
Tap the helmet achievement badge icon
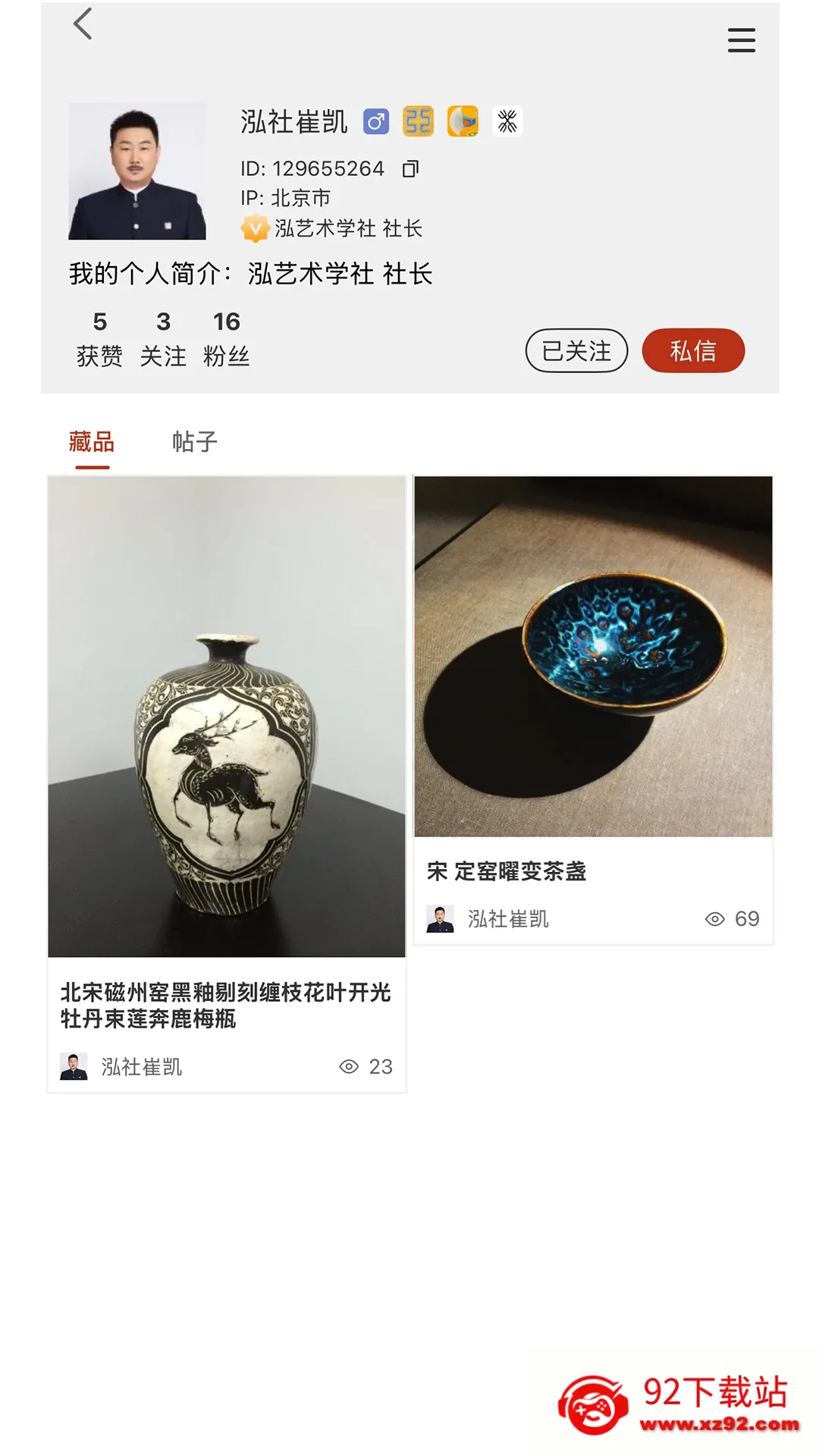pyautogui.click(x=463, y=121)
